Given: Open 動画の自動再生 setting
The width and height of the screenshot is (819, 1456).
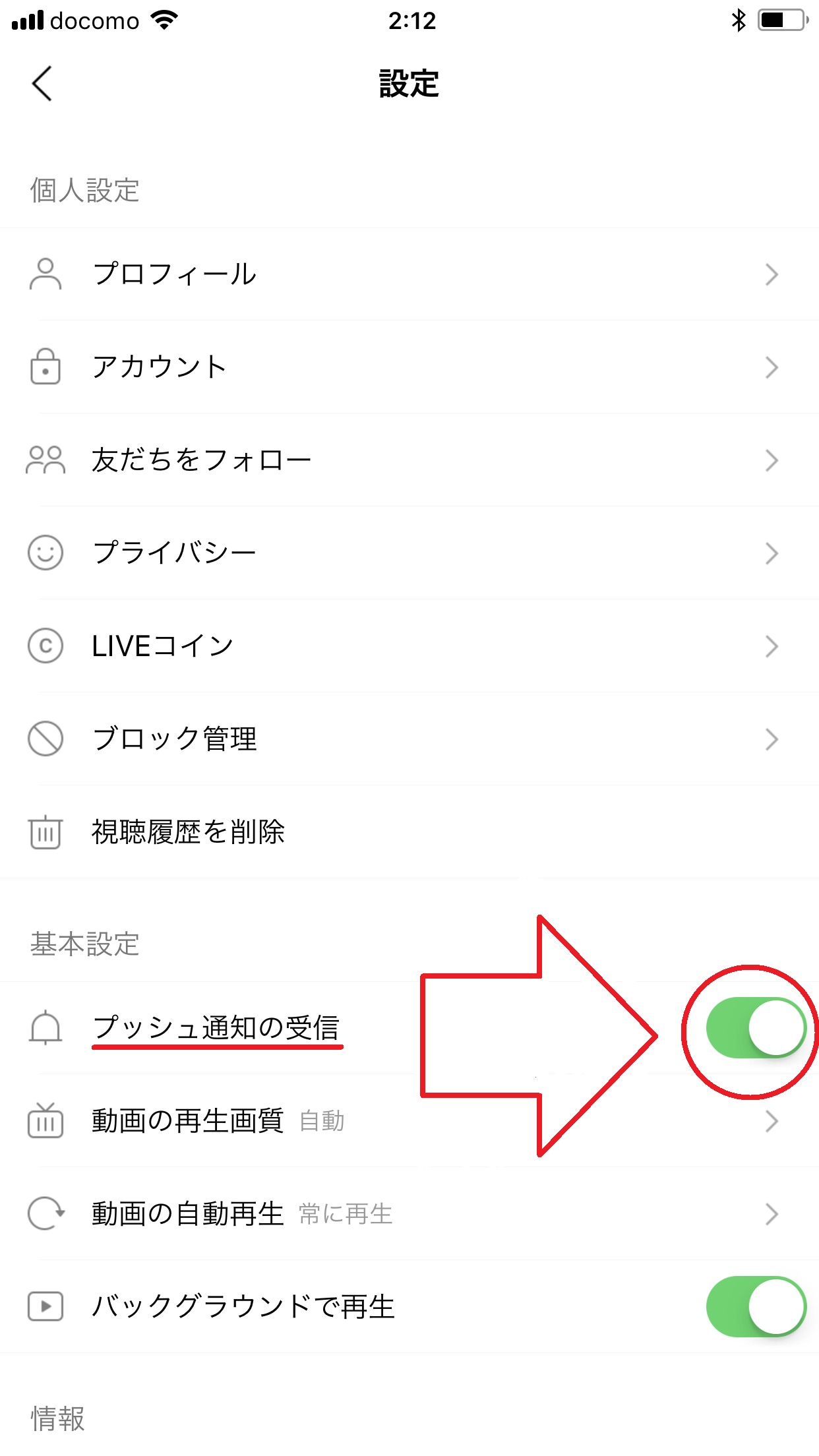Looking at the screenshot, I should pos(409,1214).
